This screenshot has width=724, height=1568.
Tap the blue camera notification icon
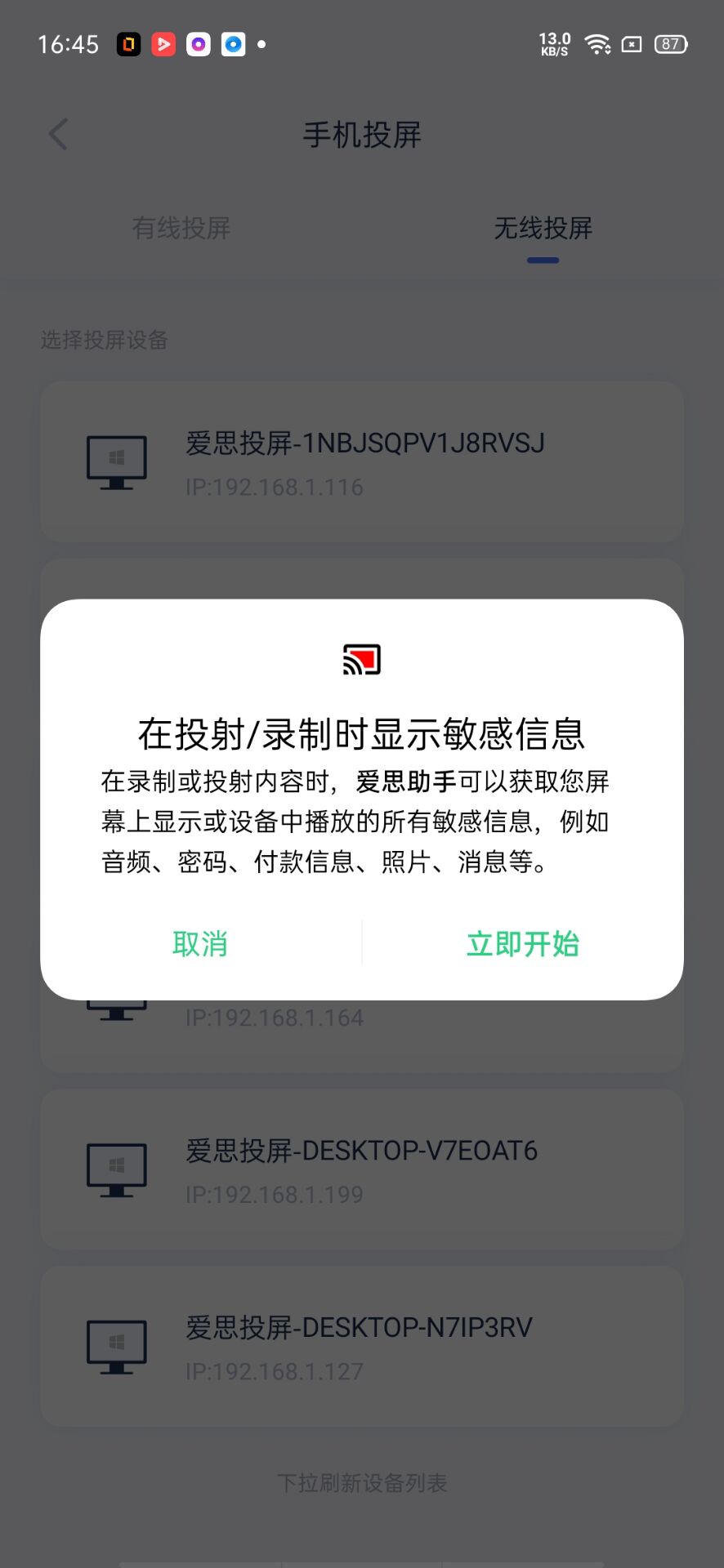(232, 44)
